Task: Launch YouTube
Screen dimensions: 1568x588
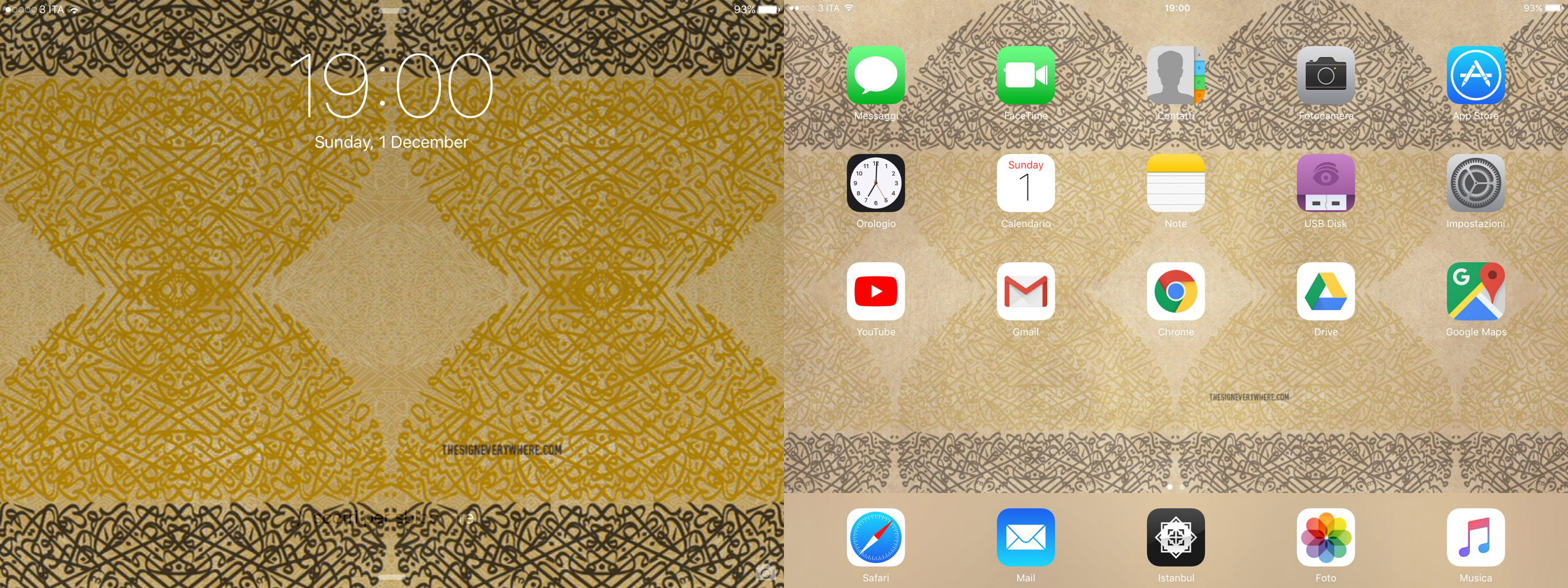Action: click(x=876, y=292)
